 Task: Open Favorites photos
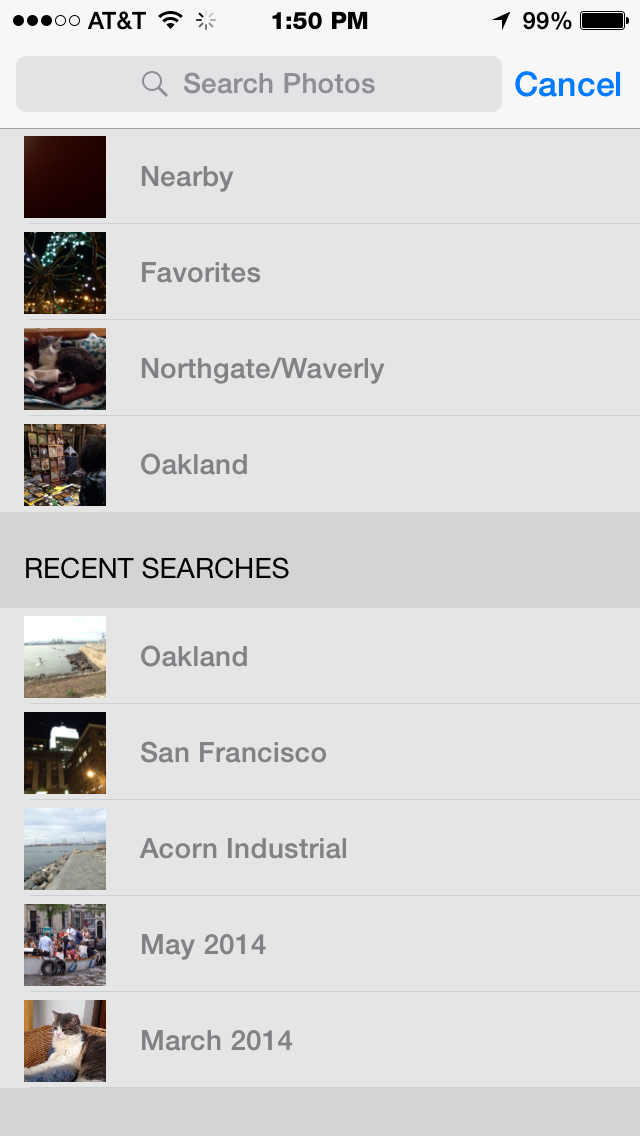tap(320, 272)
